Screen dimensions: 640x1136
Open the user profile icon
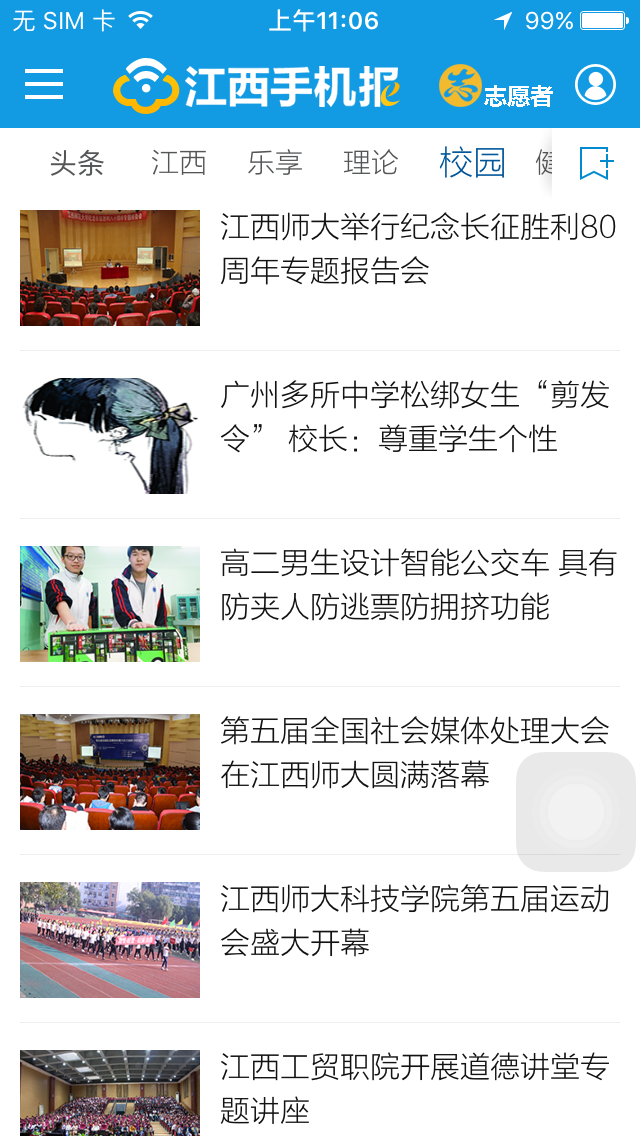[x=595, y=85]
